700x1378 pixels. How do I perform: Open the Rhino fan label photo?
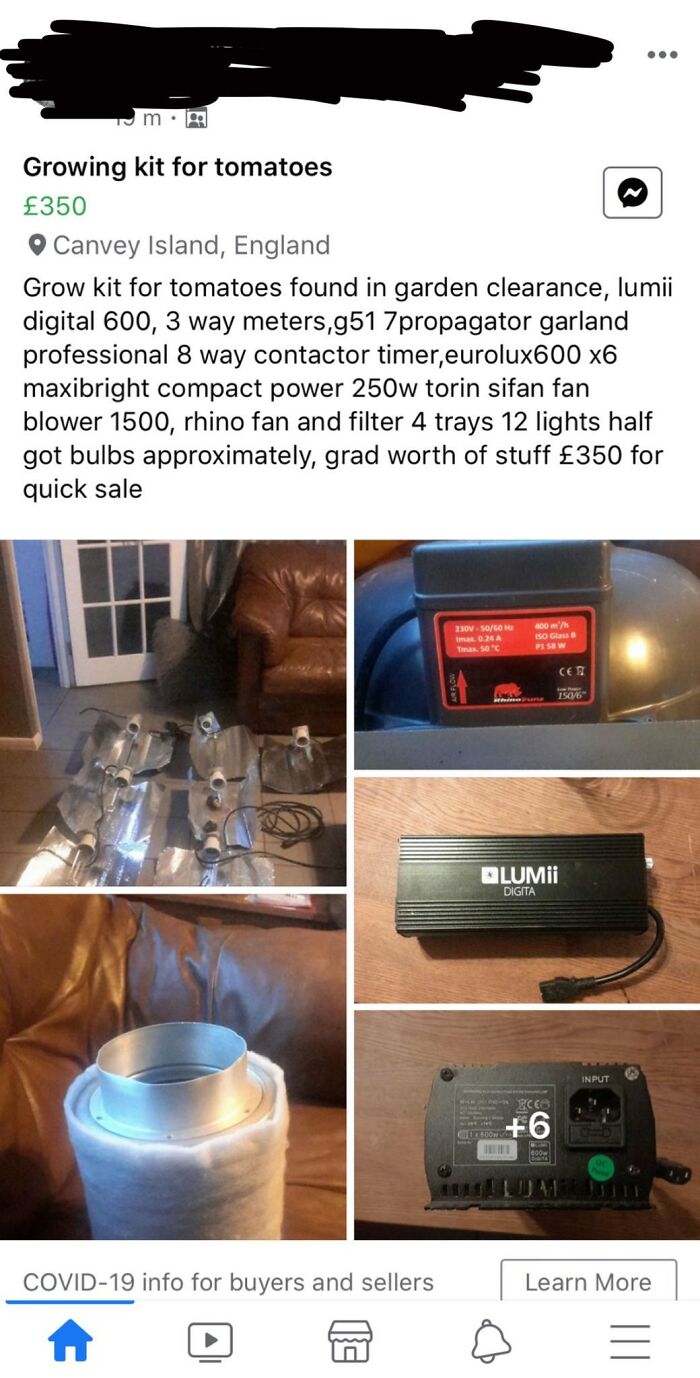tap(527, 655)
